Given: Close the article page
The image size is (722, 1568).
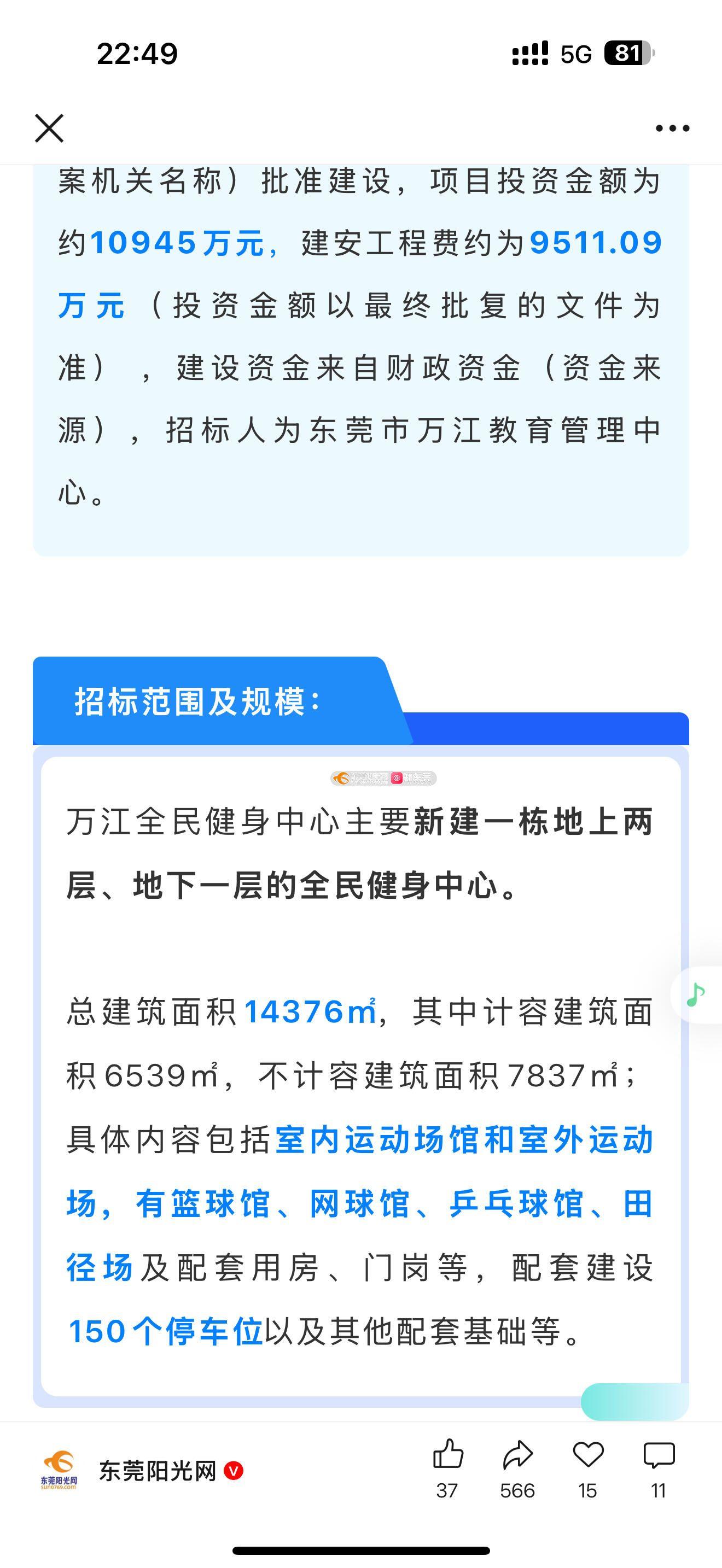Looking at the screenshot, I should (x=49, y=128).
